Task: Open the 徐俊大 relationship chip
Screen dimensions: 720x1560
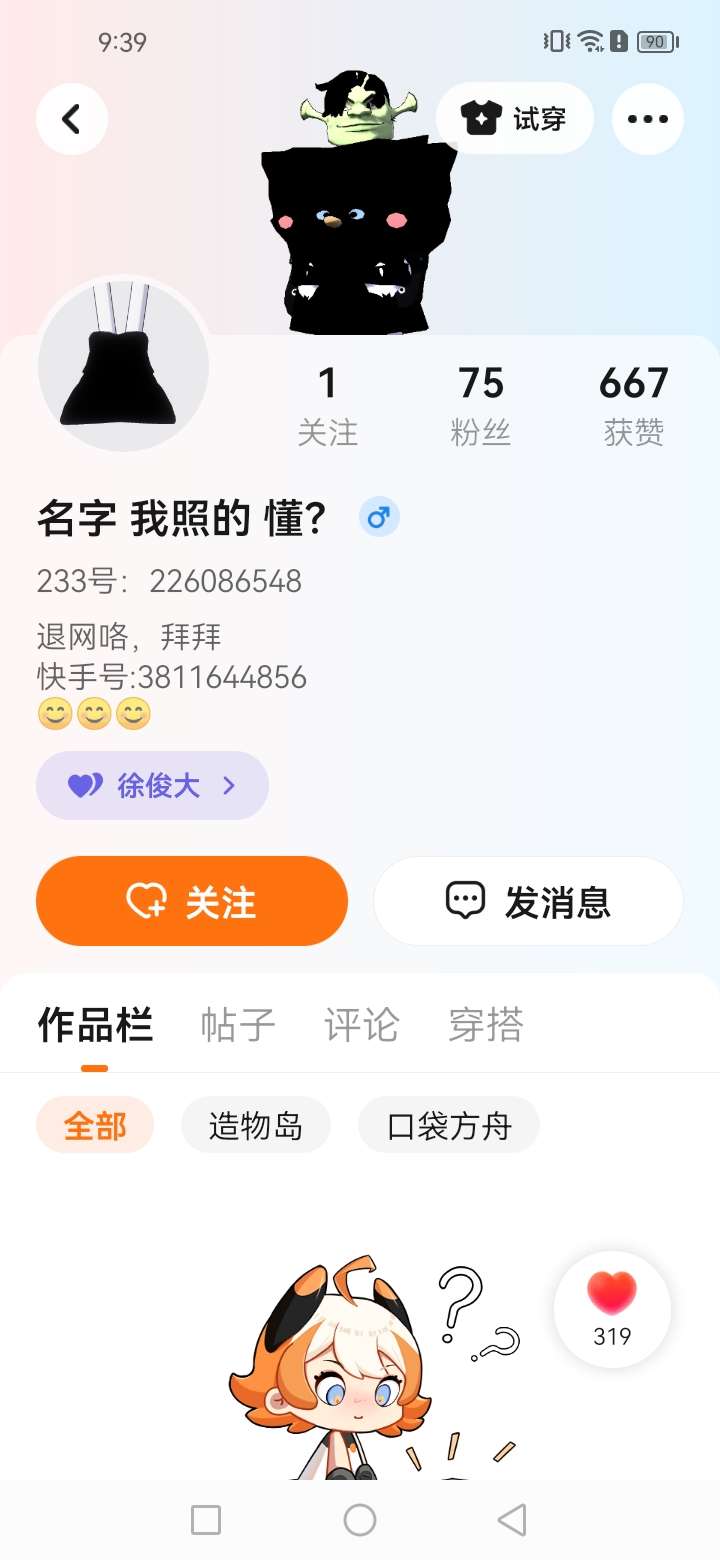Action: (x=152, y=785)
